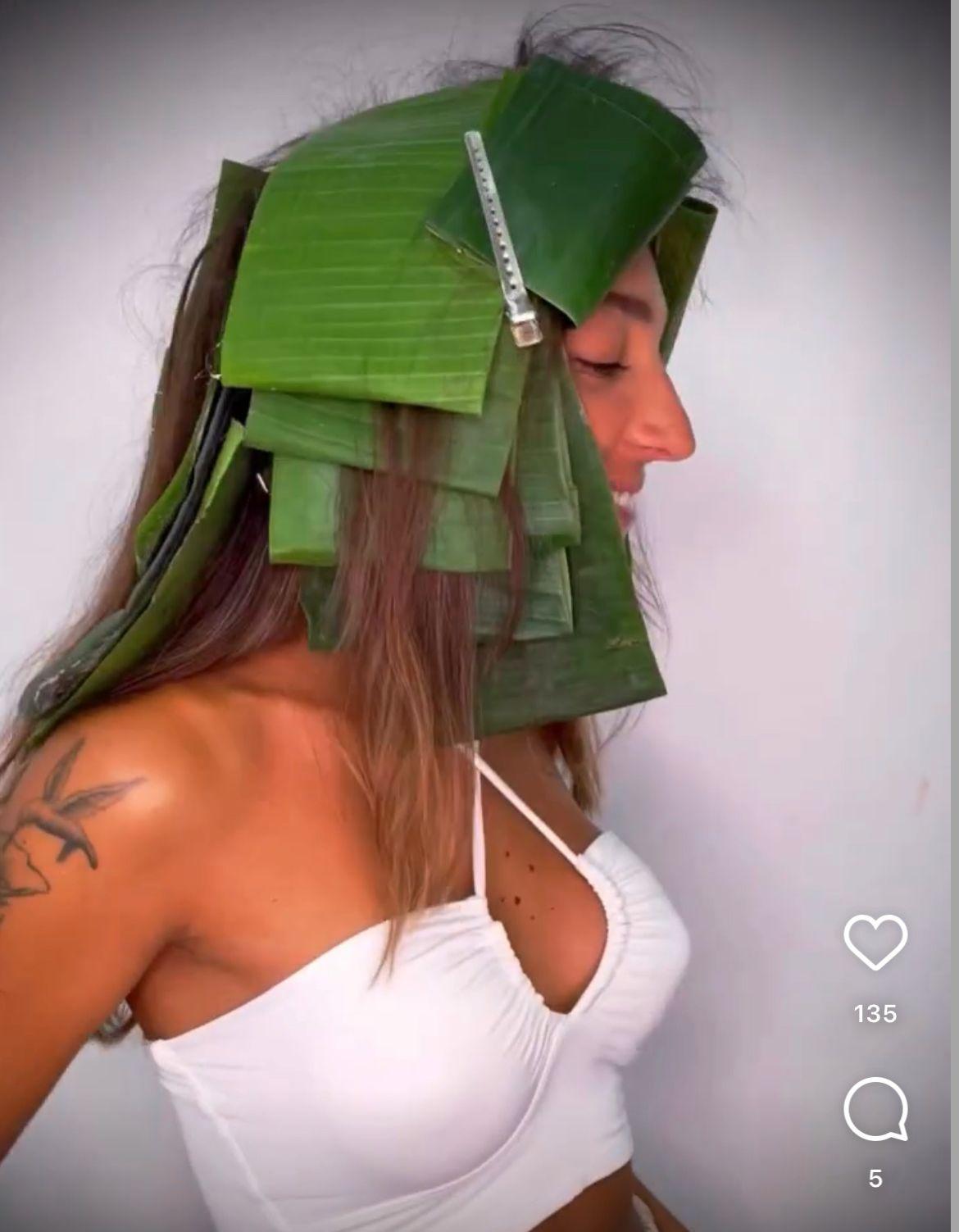Like this video with the heart icon

(875, 941)
